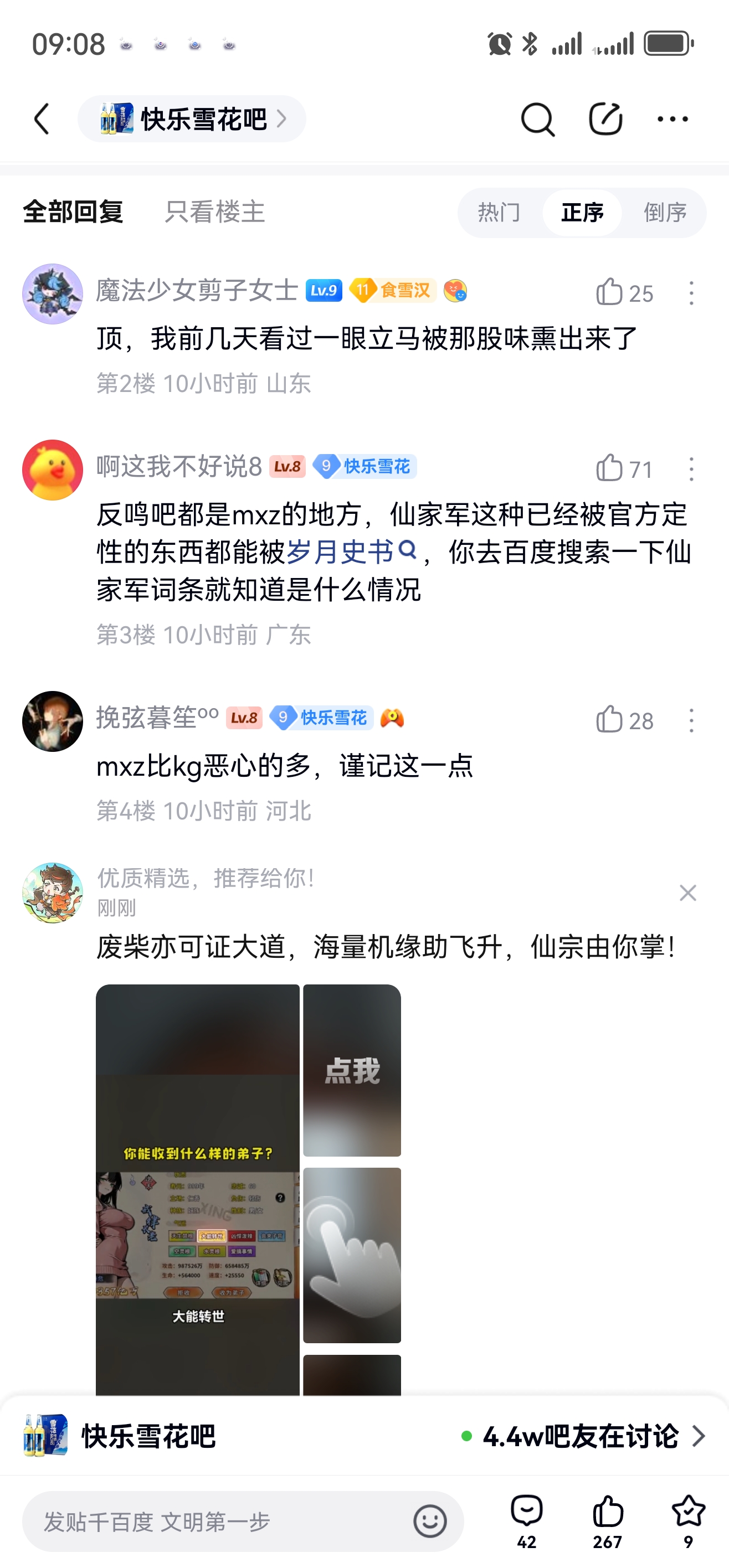
Task: Tap the 岁月史书 search link
Action: coord(351,551)
